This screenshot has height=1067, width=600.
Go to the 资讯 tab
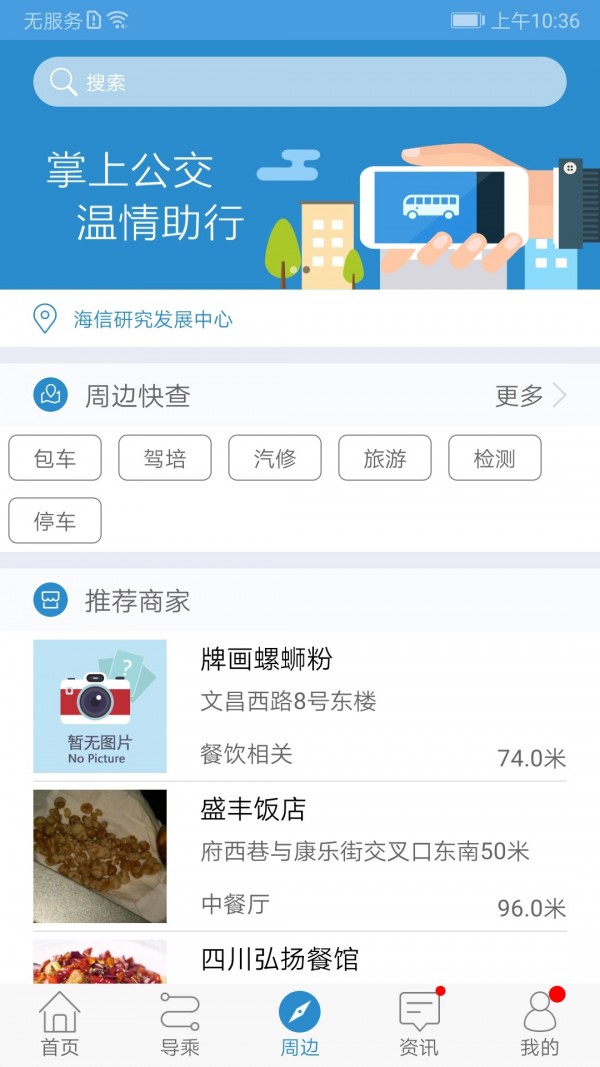coord(419,1025)
